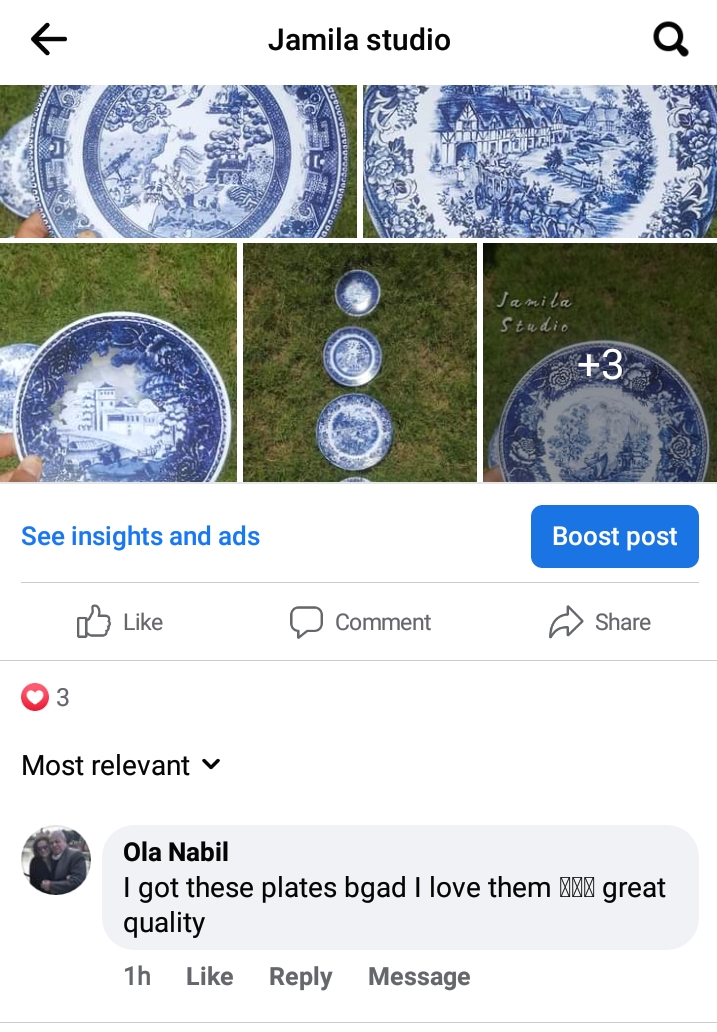Reply to Ola Nabil's comment
This screenshot has width=717, height=1032.
[x=300, y=977]
